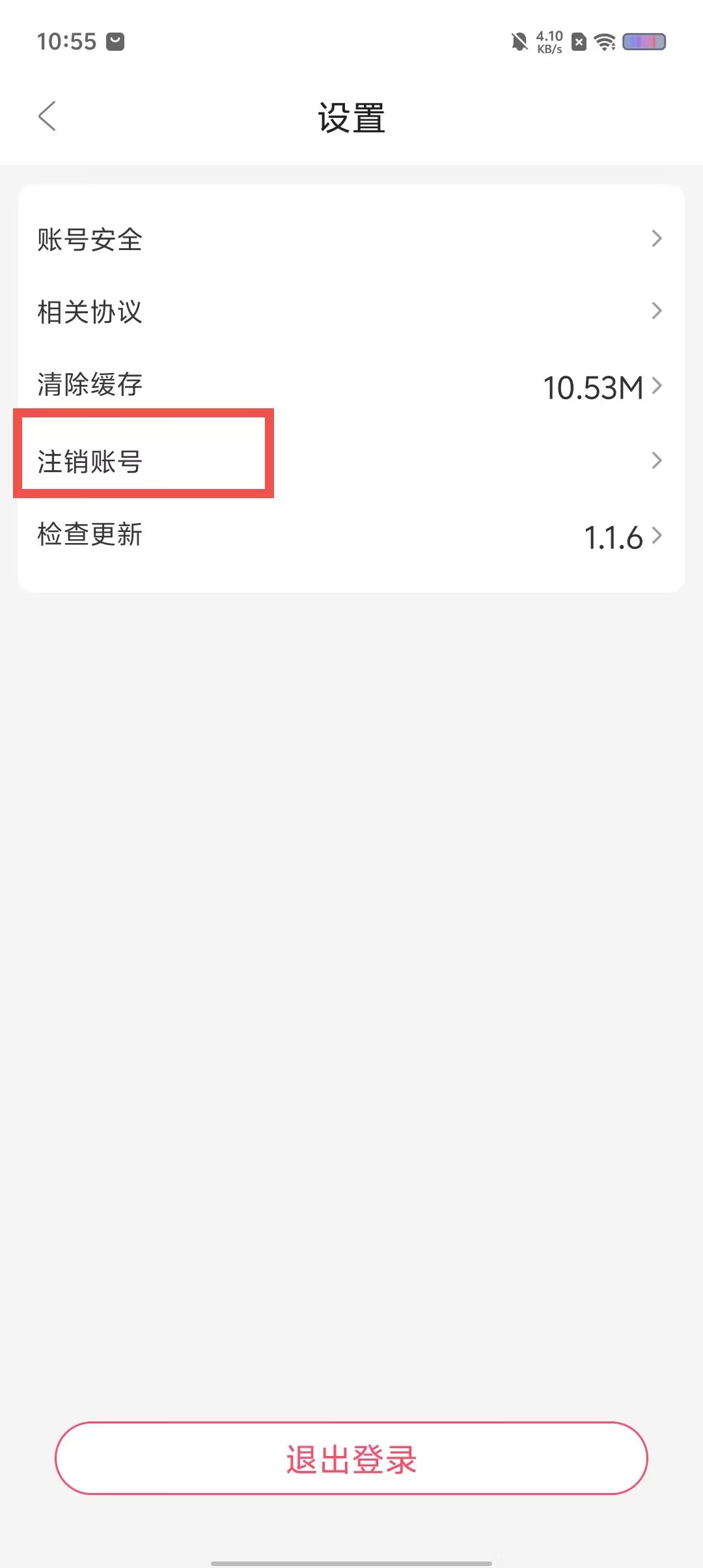Tap 检查更新 to check version 1.1.6

pyautogui.click(x=351, y=535)
